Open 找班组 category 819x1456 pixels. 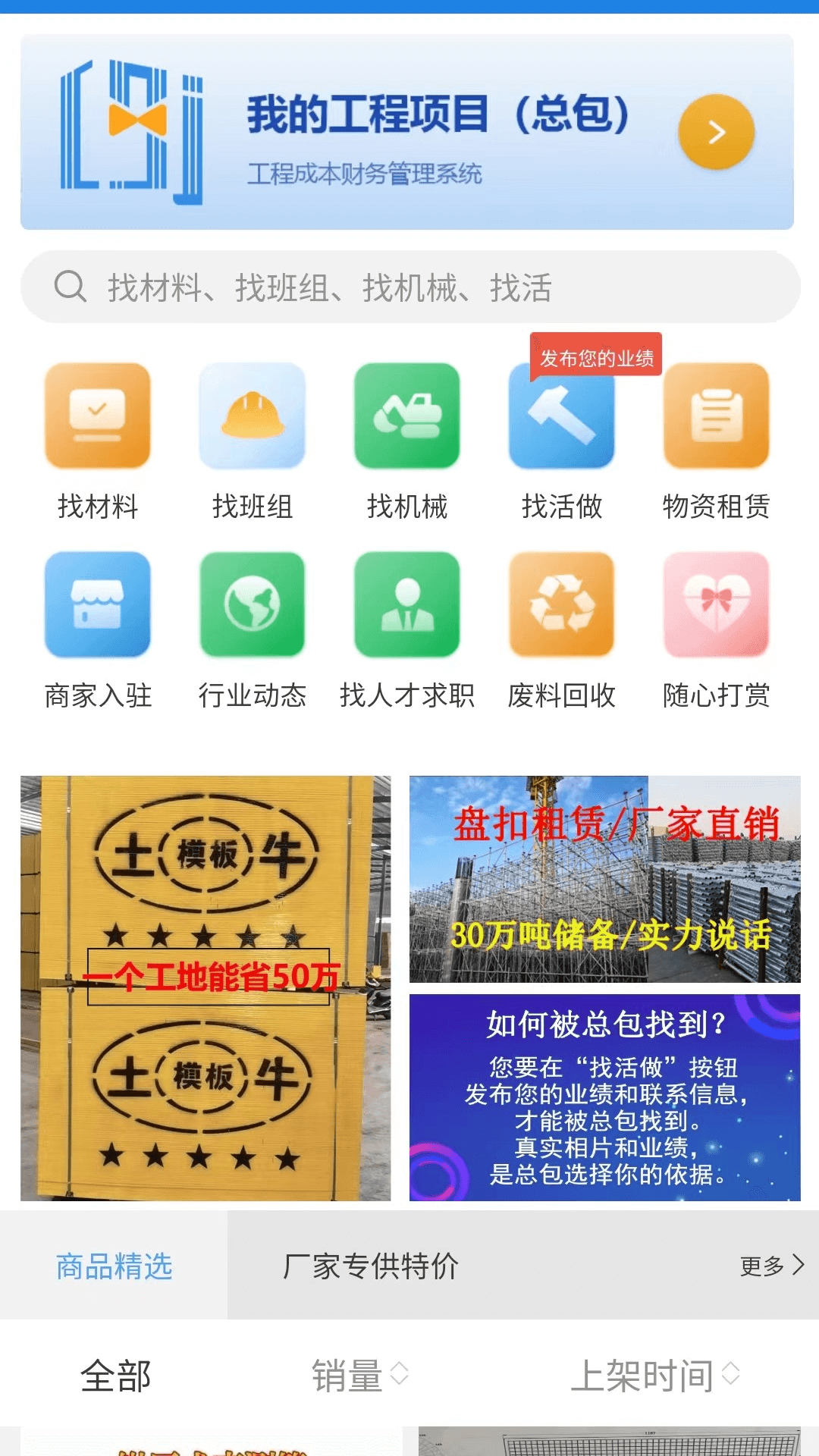pos(253,441)
